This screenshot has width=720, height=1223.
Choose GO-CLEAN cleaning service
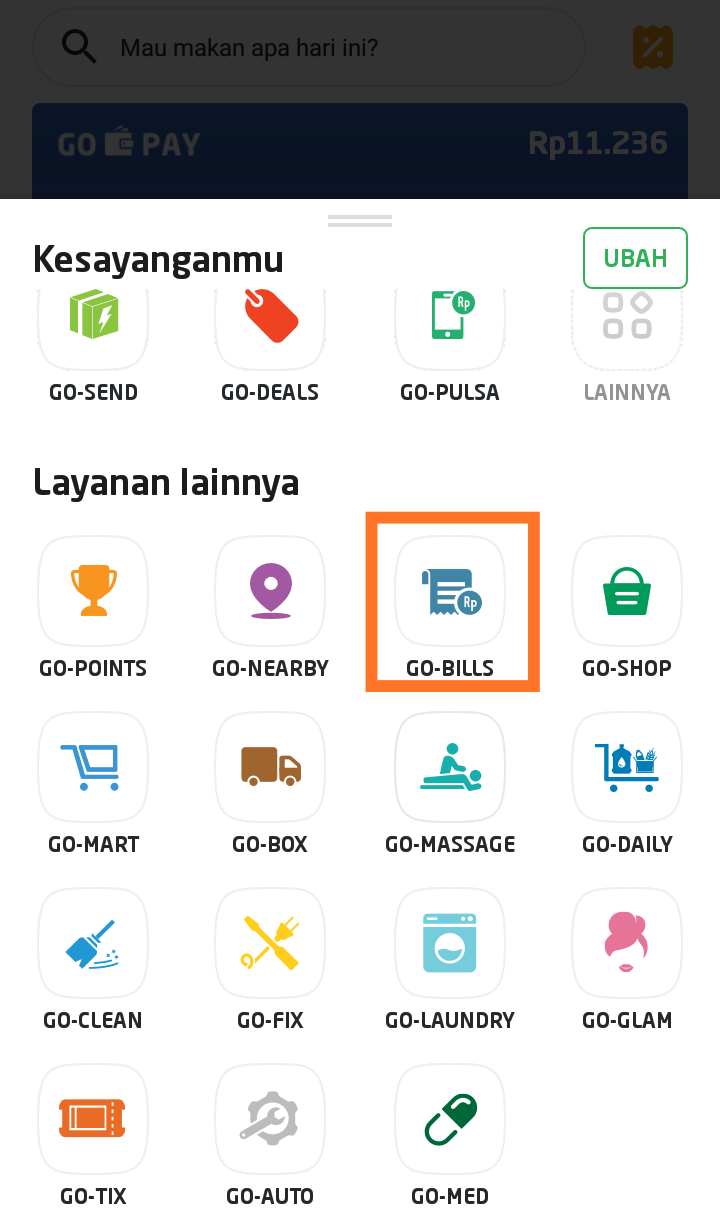click(x=93, y=944)
